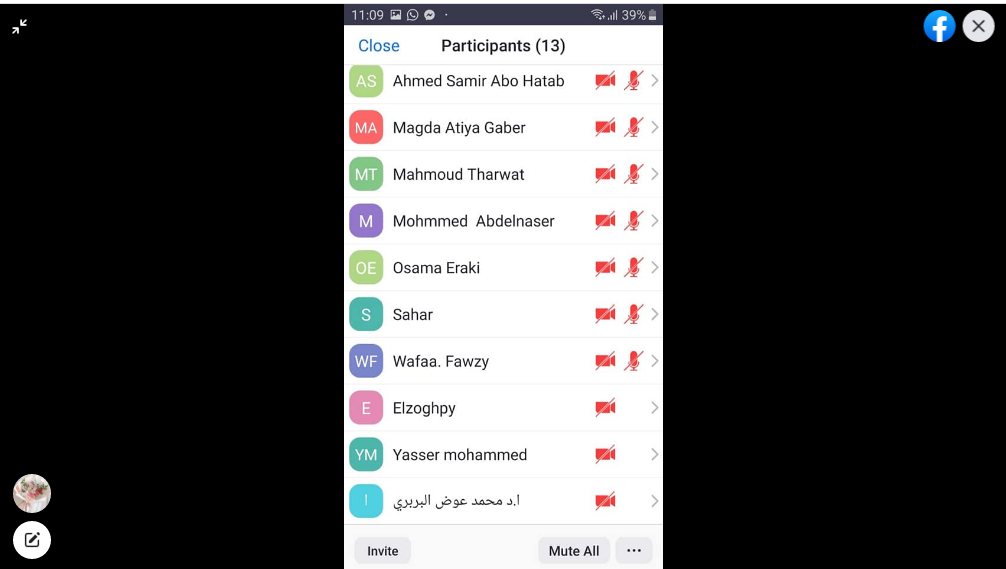Dismiss the video viewer with X

[979, 26]
